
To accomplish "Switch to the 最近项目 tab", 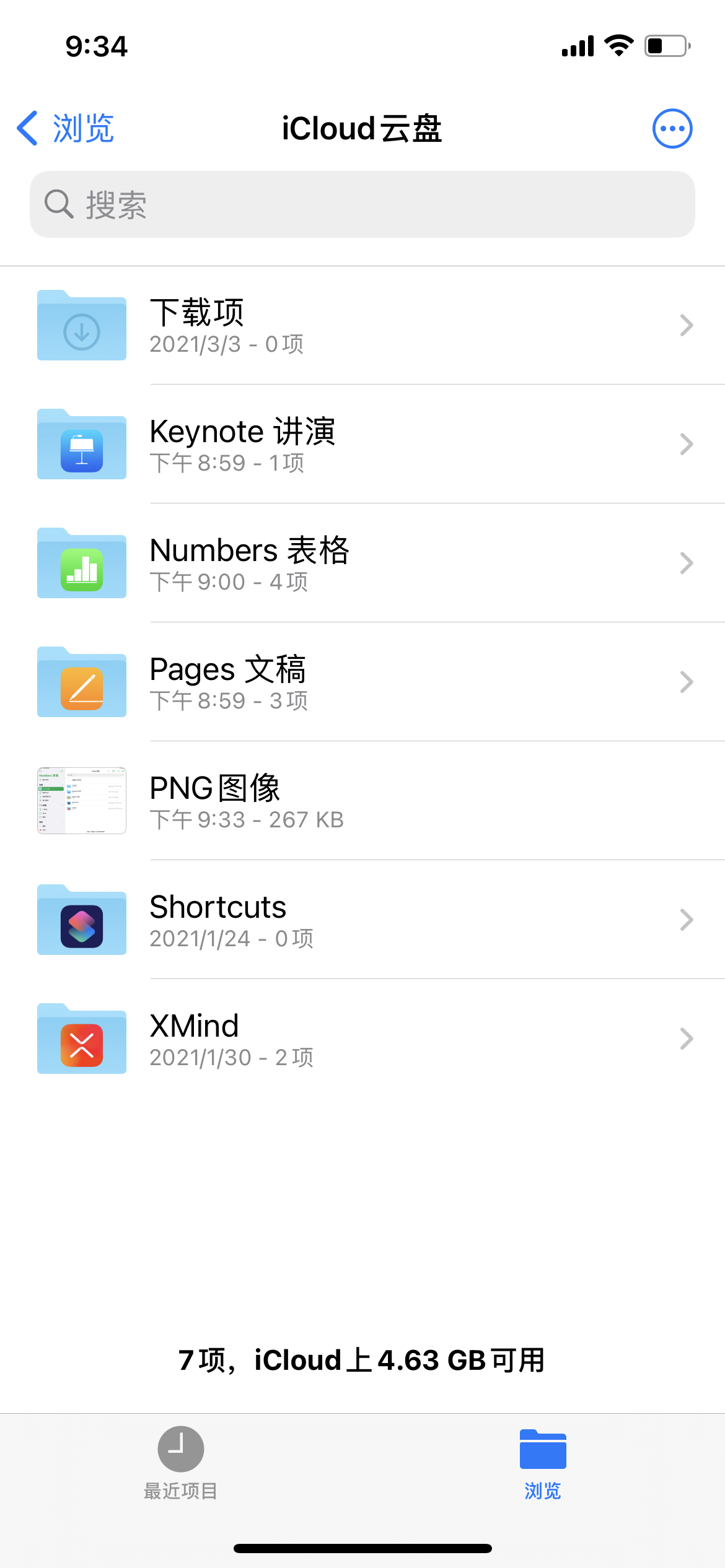I will pos(180,1463).
